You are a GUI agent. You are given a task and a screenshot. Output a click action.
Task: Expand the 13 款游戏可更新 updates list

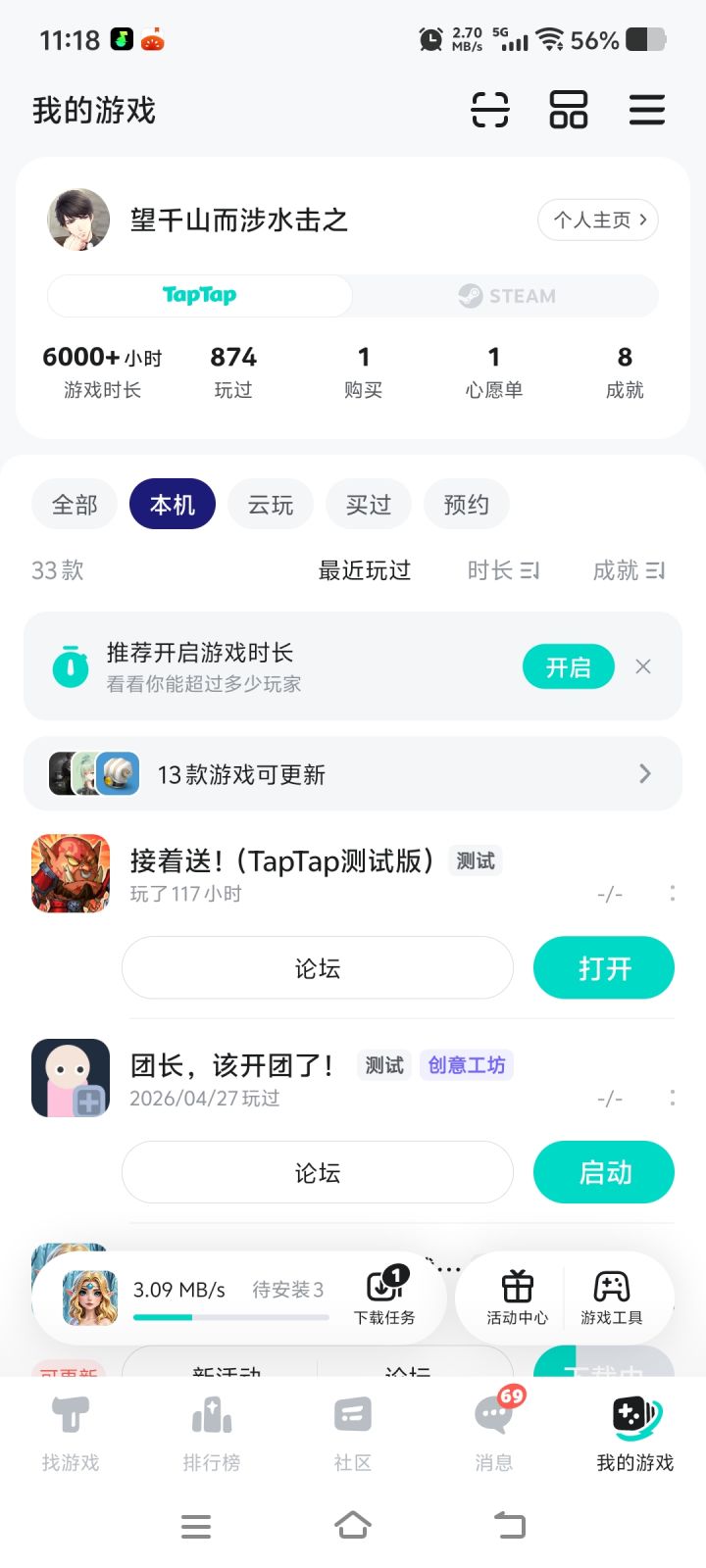click(x=644, y=773)
